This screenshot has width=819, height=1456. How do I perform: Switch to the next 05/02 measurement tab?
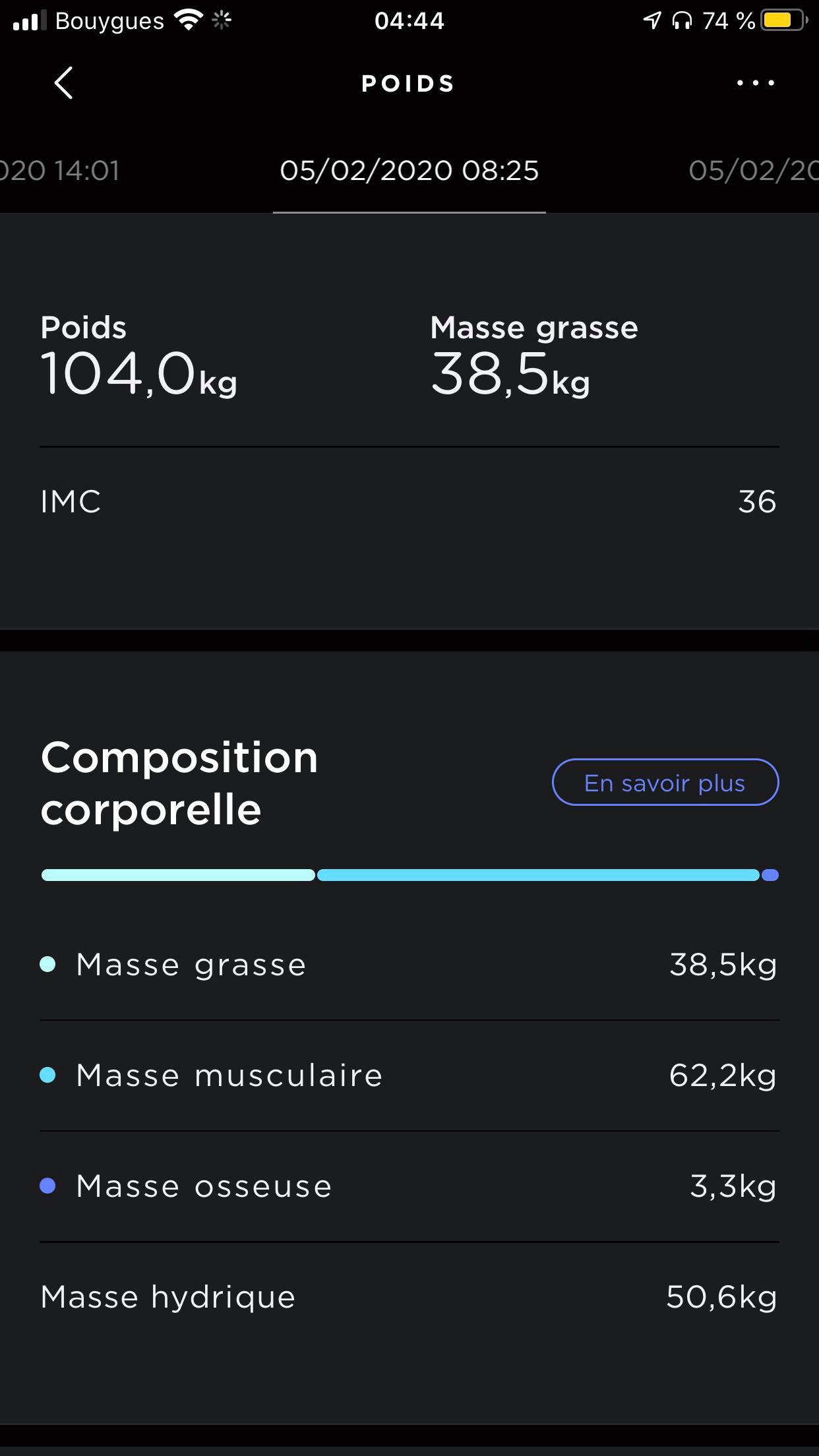[x=753, y=171]
